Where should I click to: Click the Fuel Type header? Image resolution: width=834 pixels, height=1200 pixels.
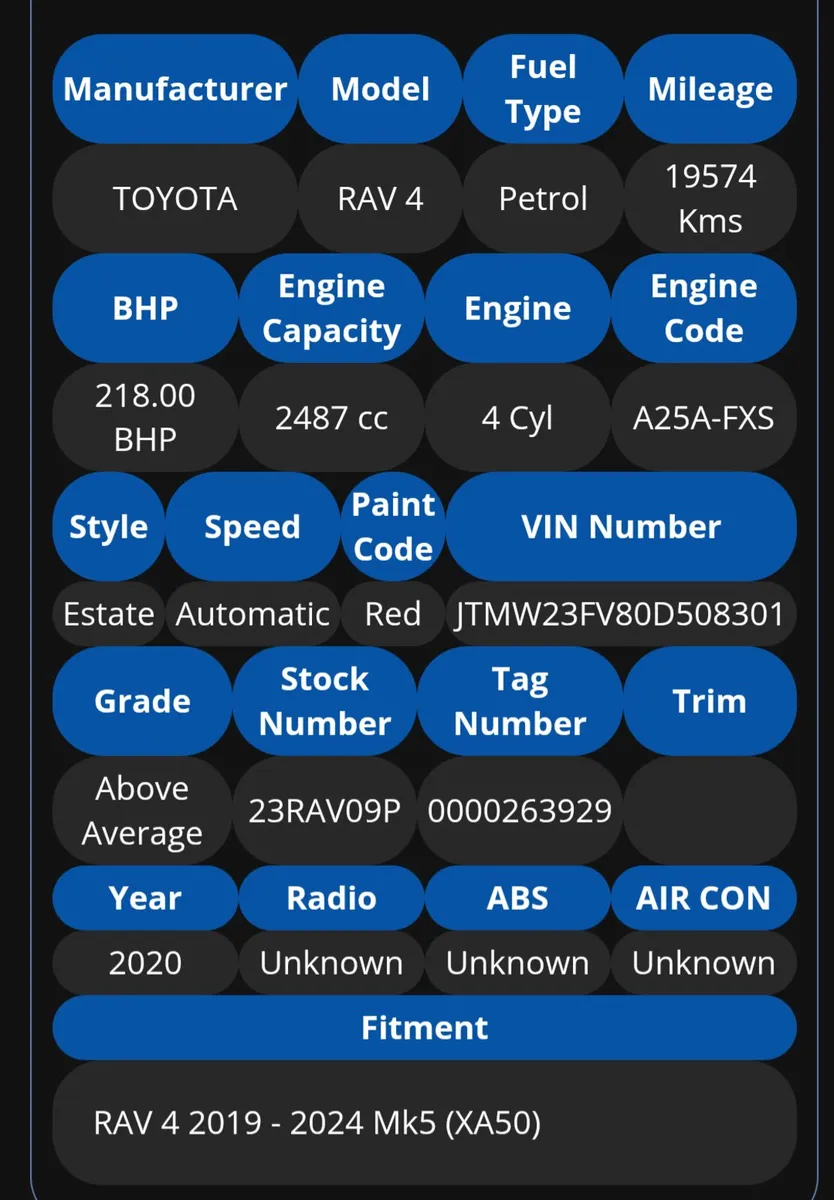pos(543,89)
